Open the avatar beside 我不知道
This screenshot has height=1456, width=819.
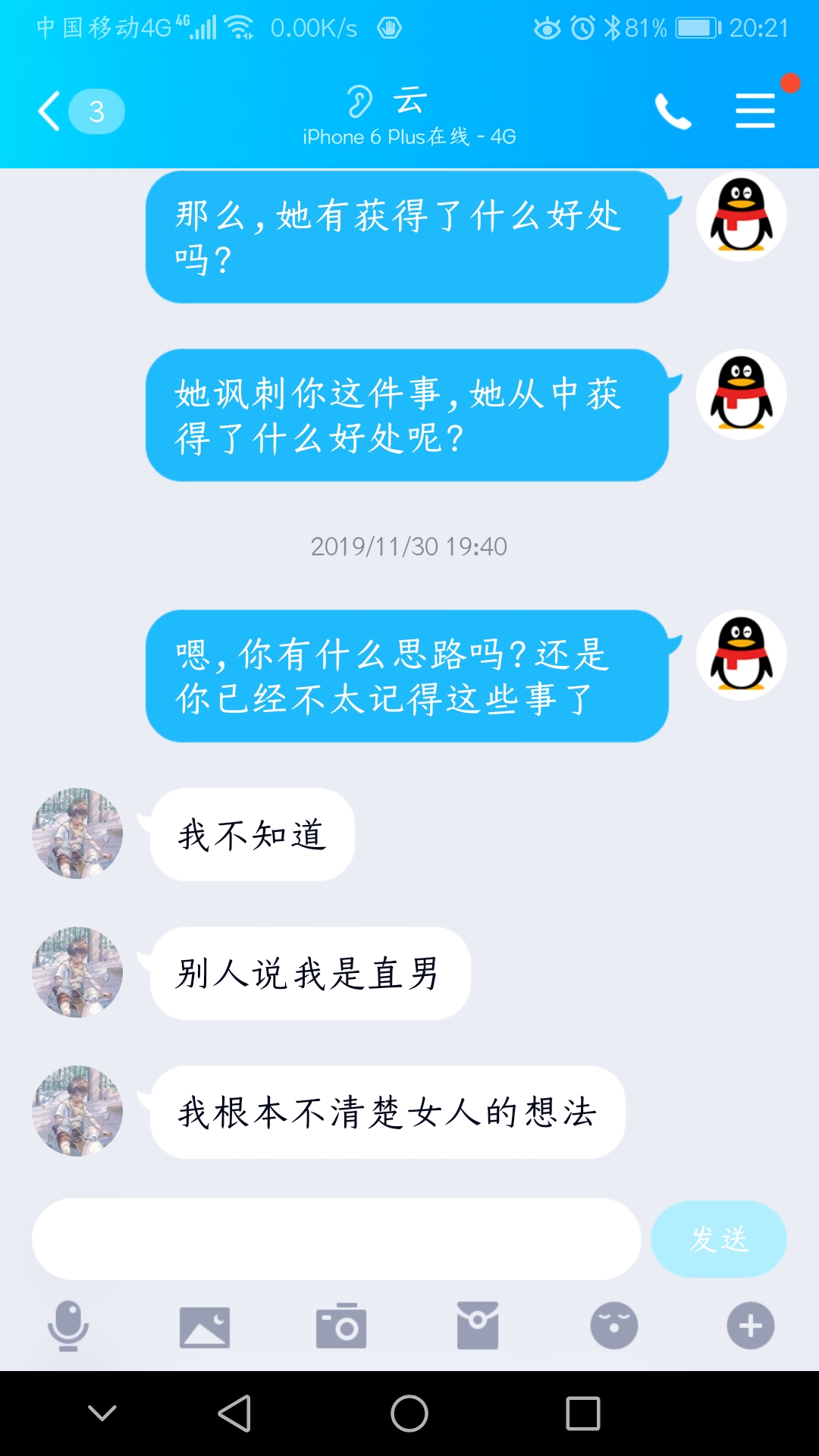[77, 833]
